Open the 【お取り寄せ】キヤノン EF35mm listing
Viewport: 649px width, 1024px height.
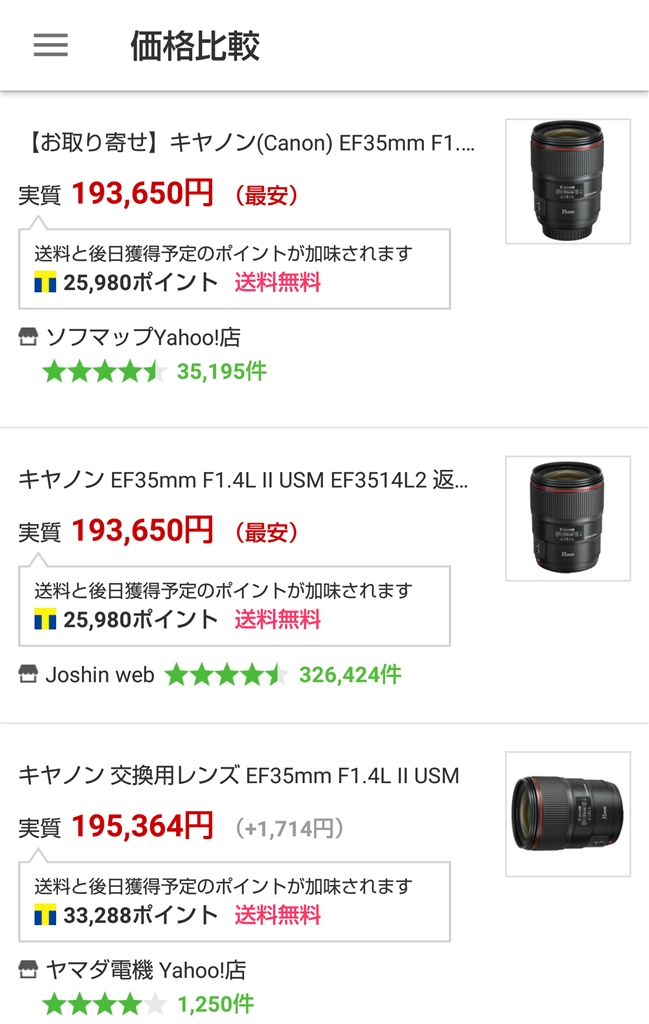247,143
